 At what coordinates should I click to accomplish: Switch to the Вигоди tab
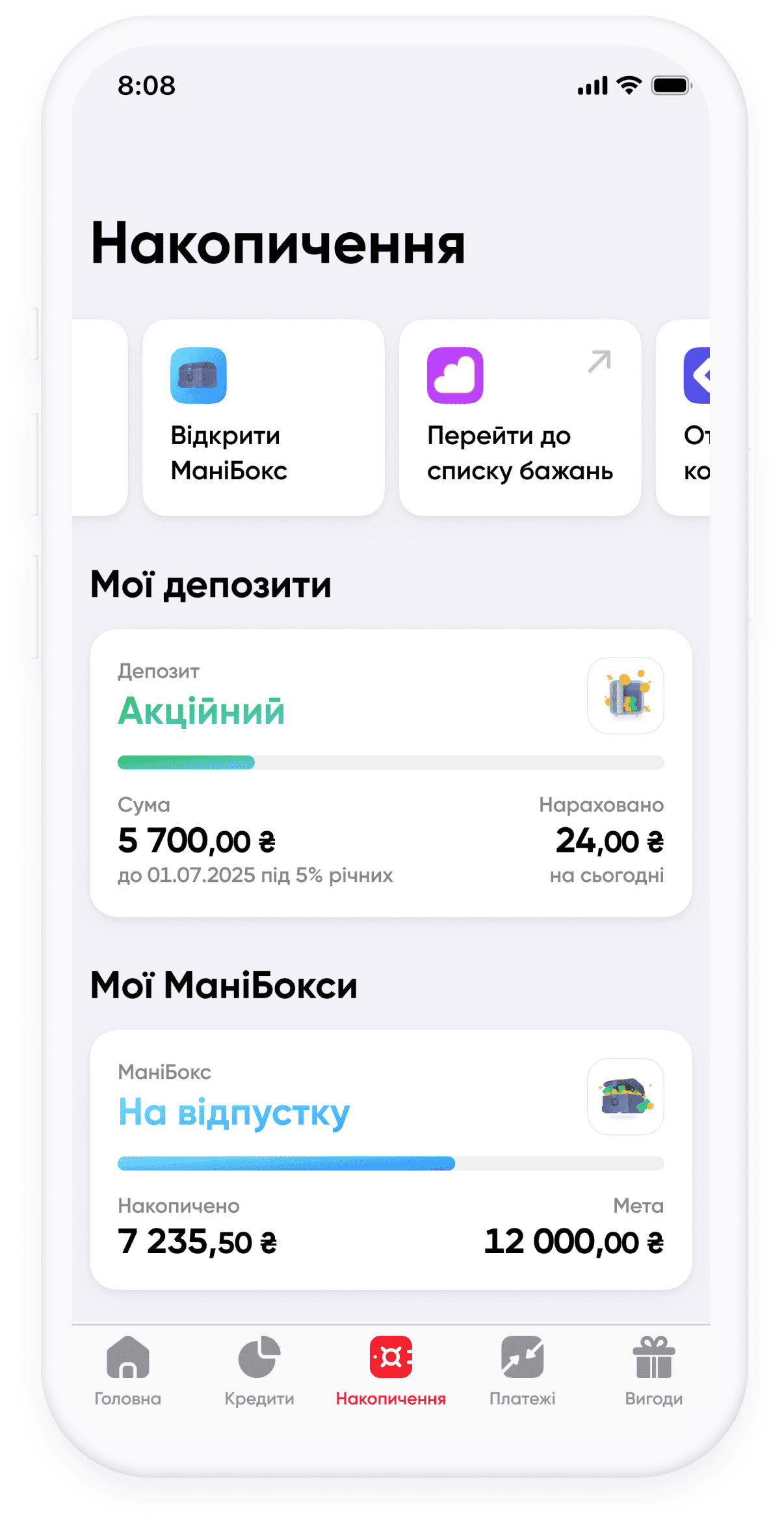[x=653, y=1370]
